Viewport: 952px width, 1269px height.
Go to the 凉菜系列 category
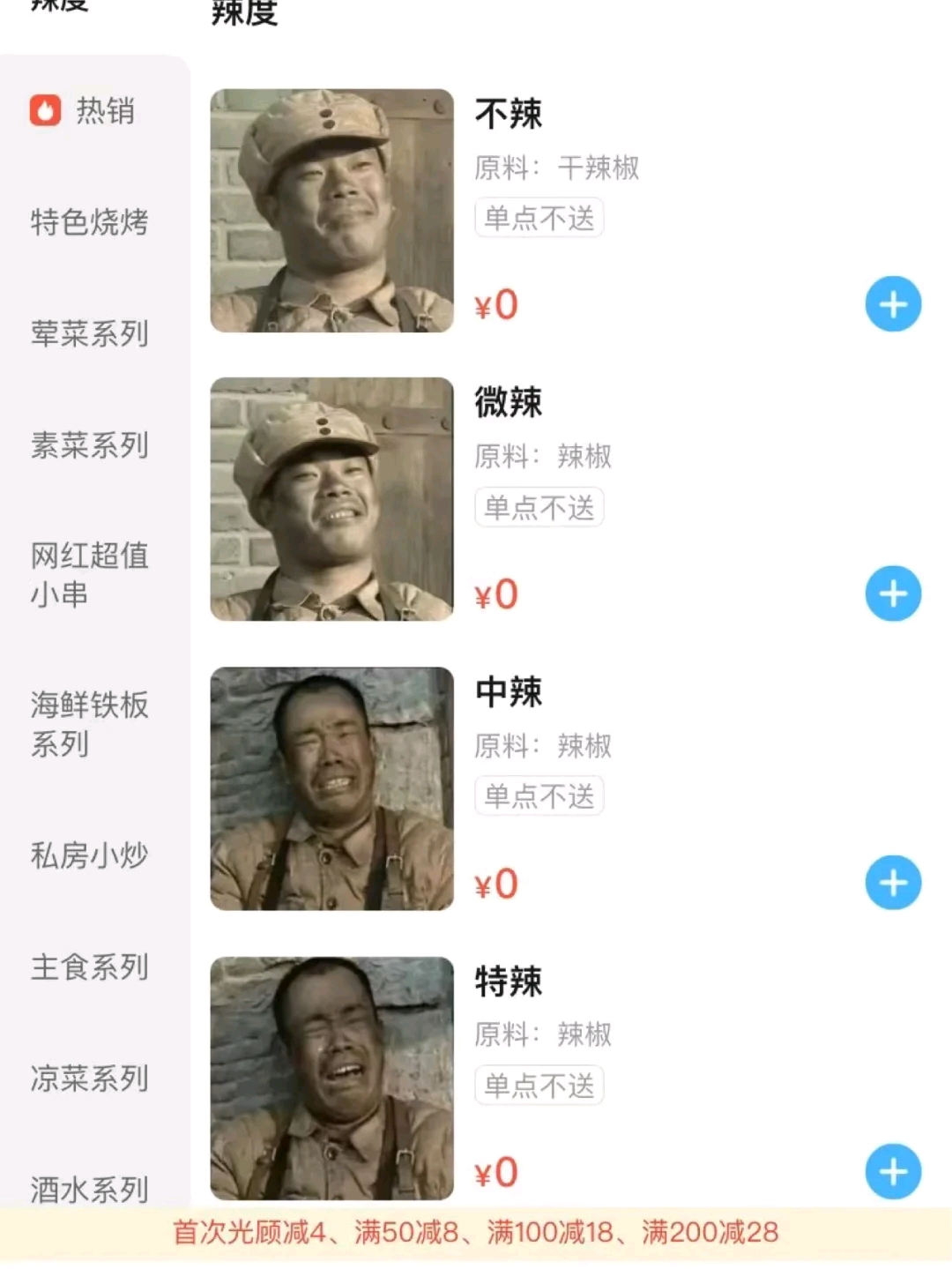(89, 1079)
